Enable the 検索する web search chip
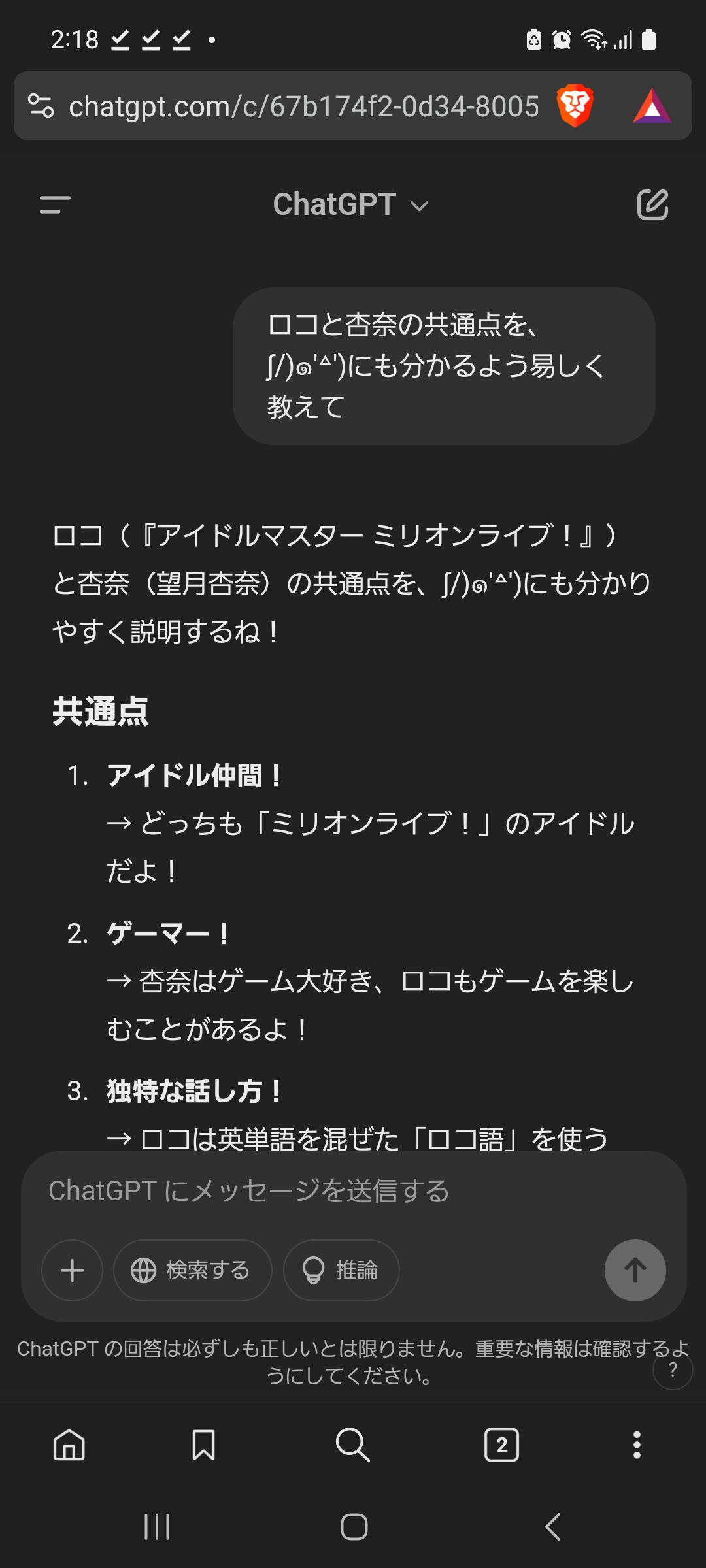The image size is (706, 1568). 192,1270
